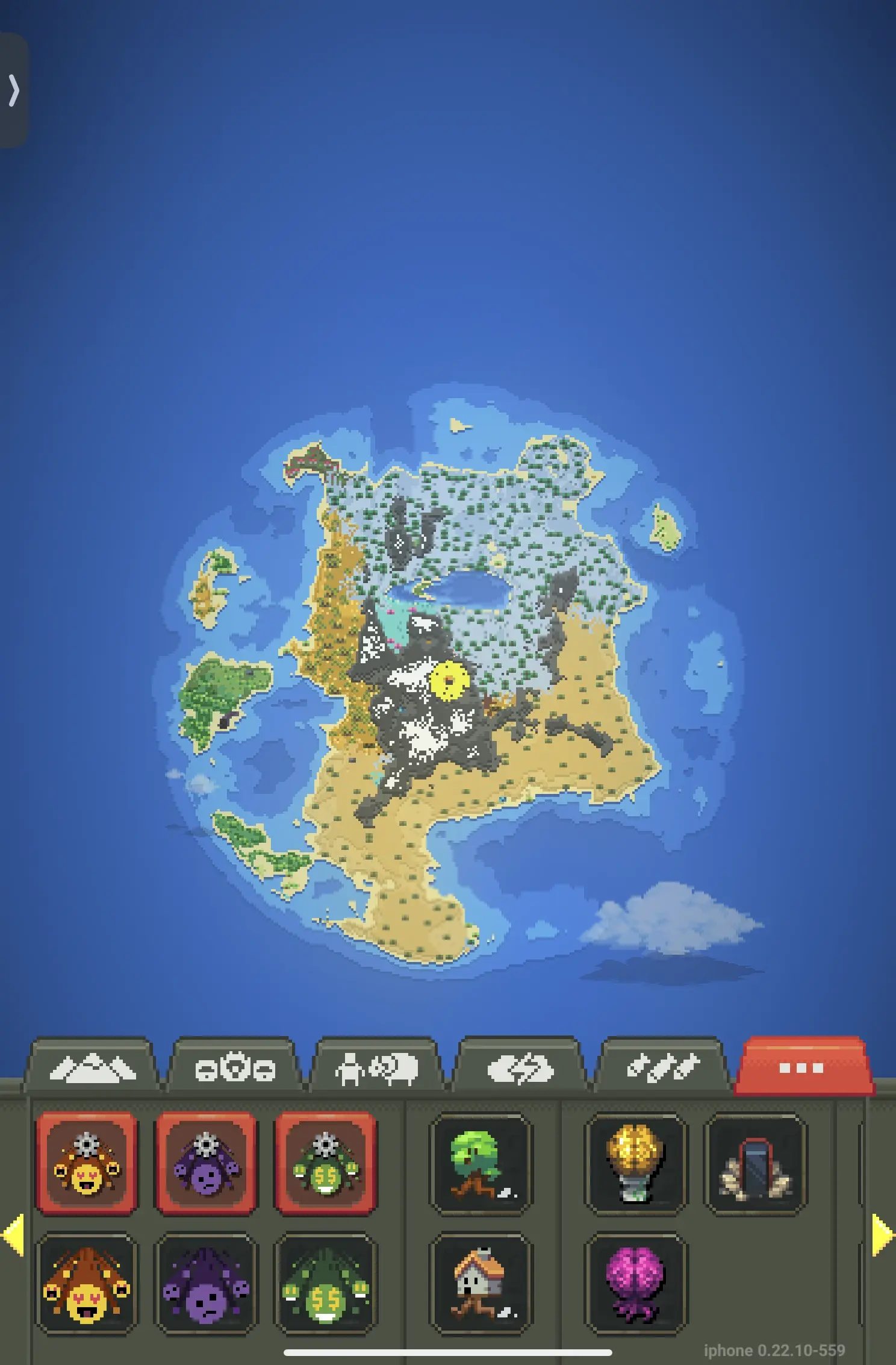Select the pink tentacle brain power
The image size is (896, 1365).
click(636, 1283)
